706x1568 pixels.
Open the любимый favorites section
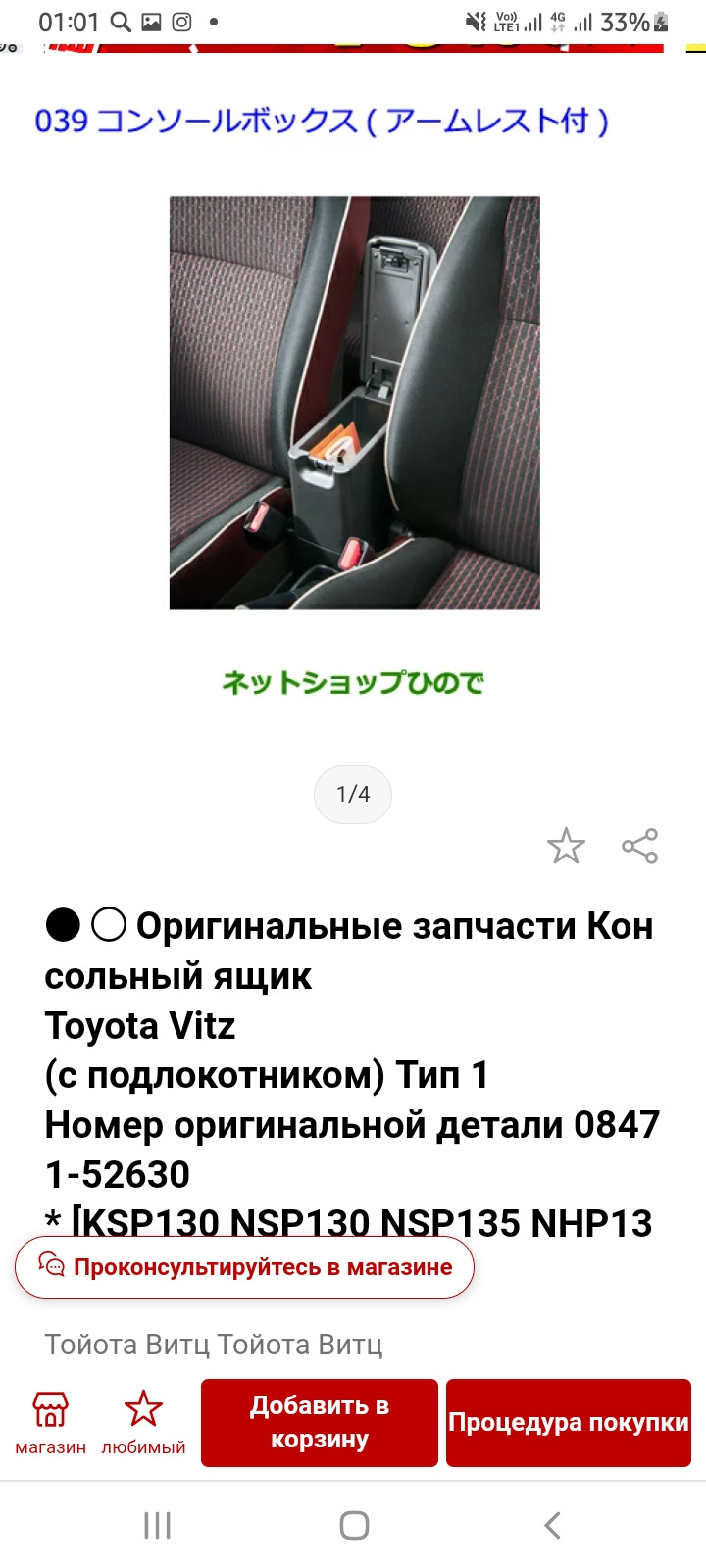click(x=143, y=1422)
